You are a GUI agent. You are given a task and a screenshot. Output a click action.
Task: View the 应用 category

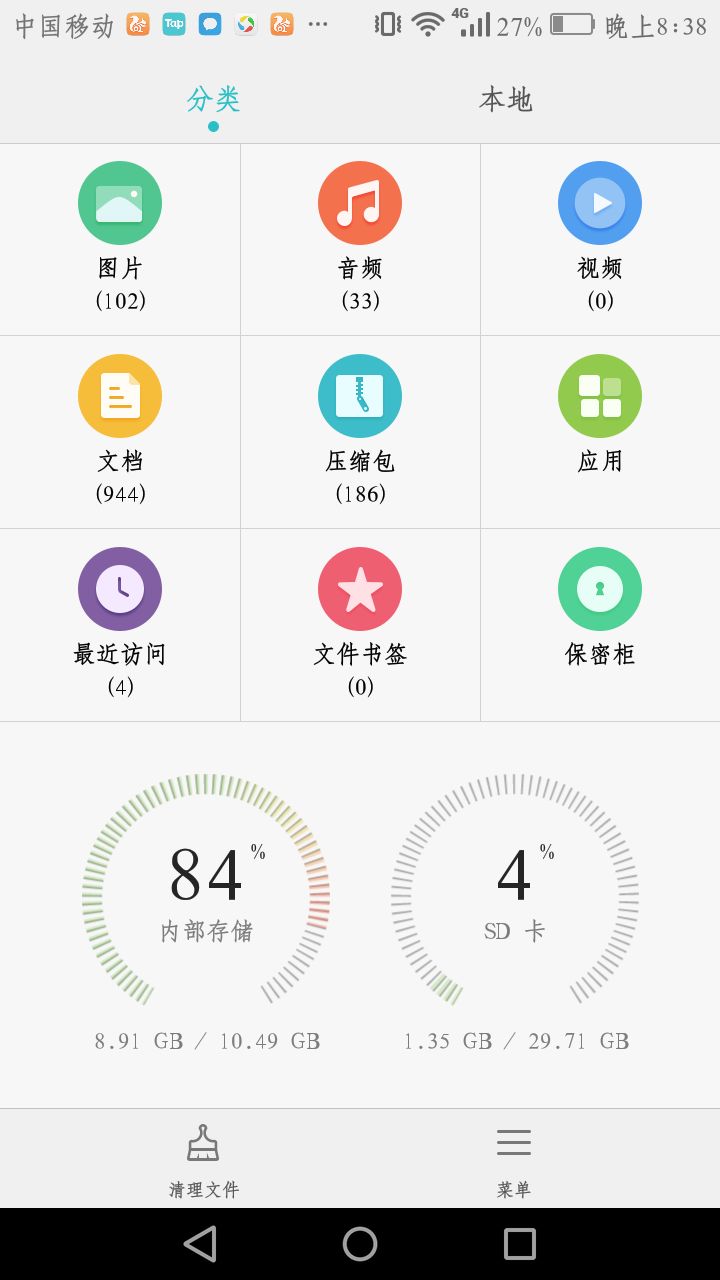600,432
